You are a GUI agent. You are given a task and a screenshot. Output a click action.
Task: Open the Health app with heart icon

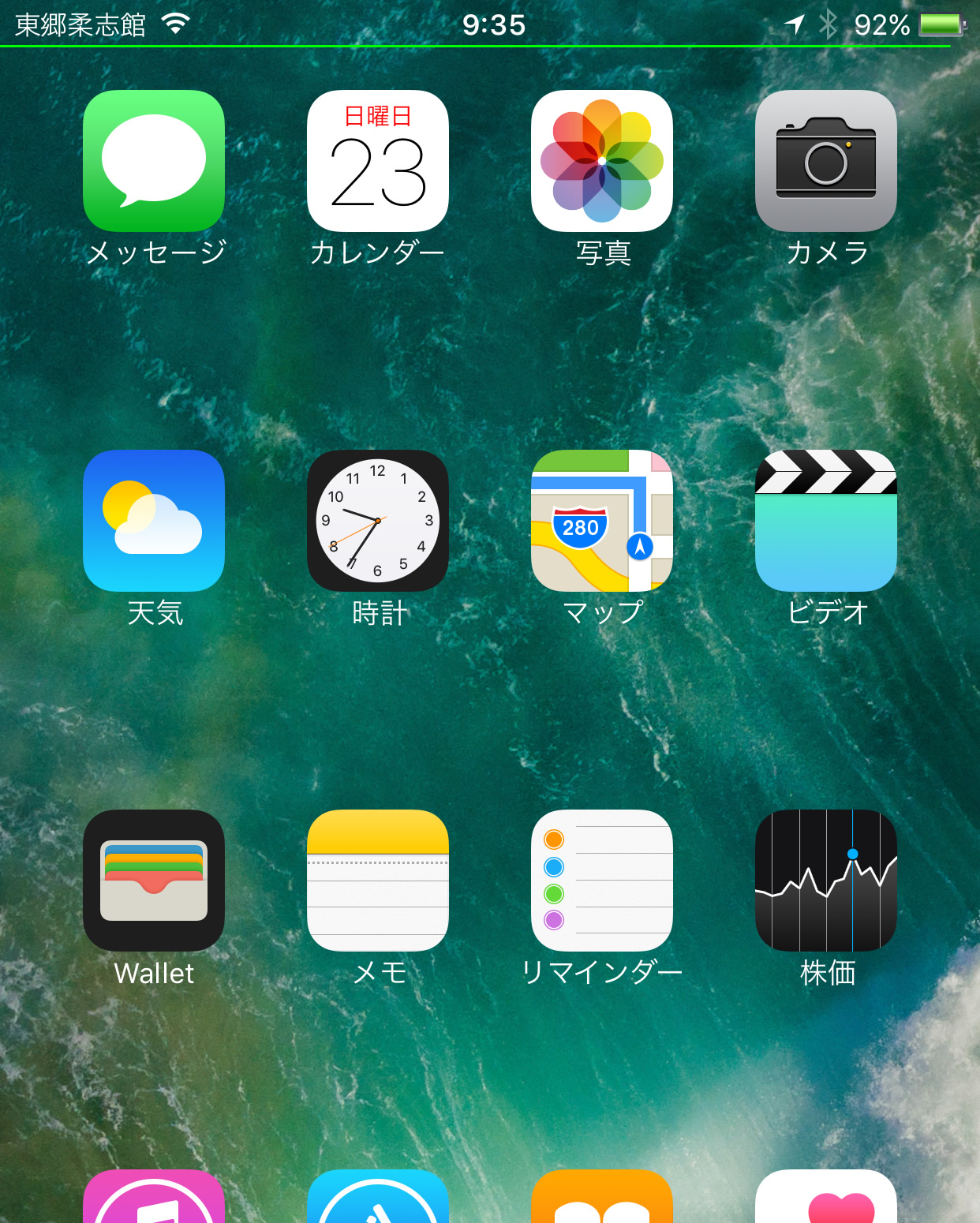click(826, 1199)
